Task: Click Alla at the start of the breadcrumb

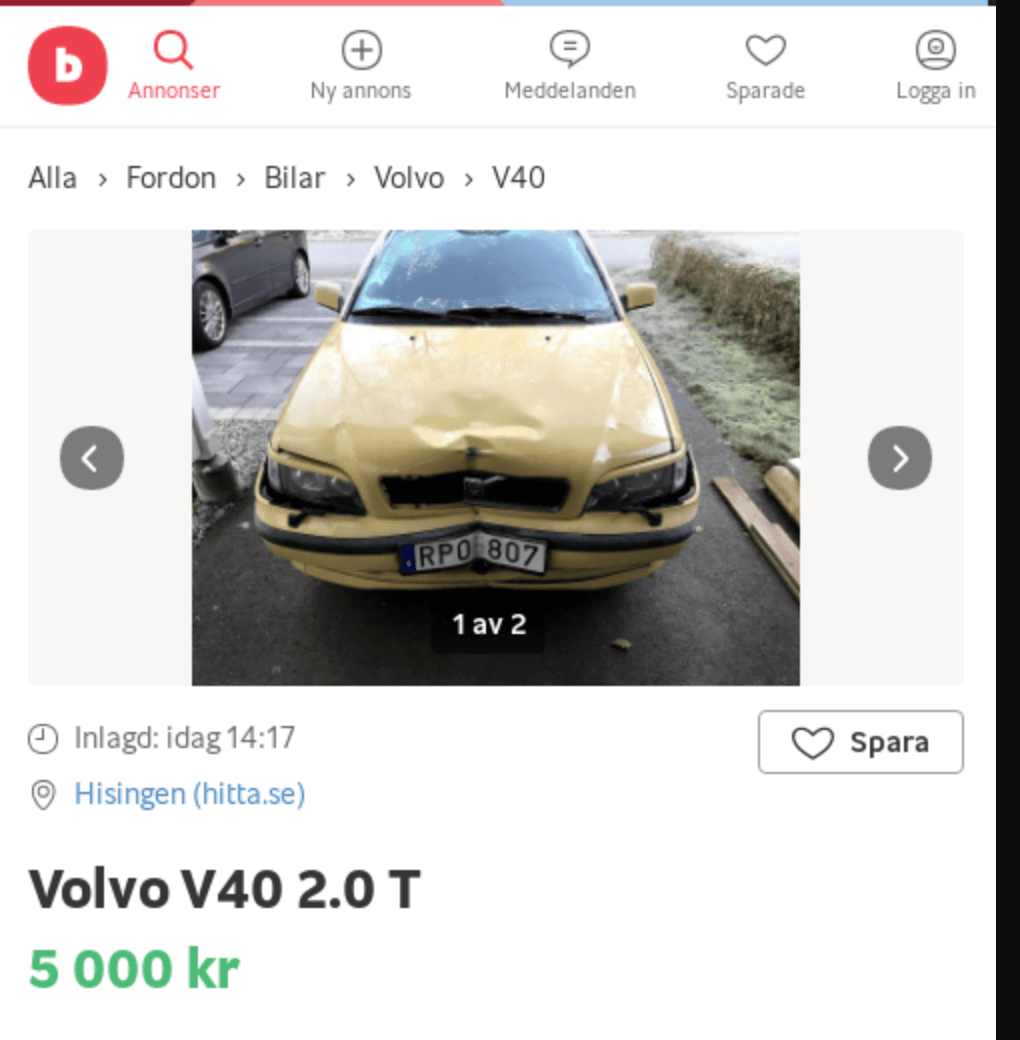Action: tap(52, 178)
